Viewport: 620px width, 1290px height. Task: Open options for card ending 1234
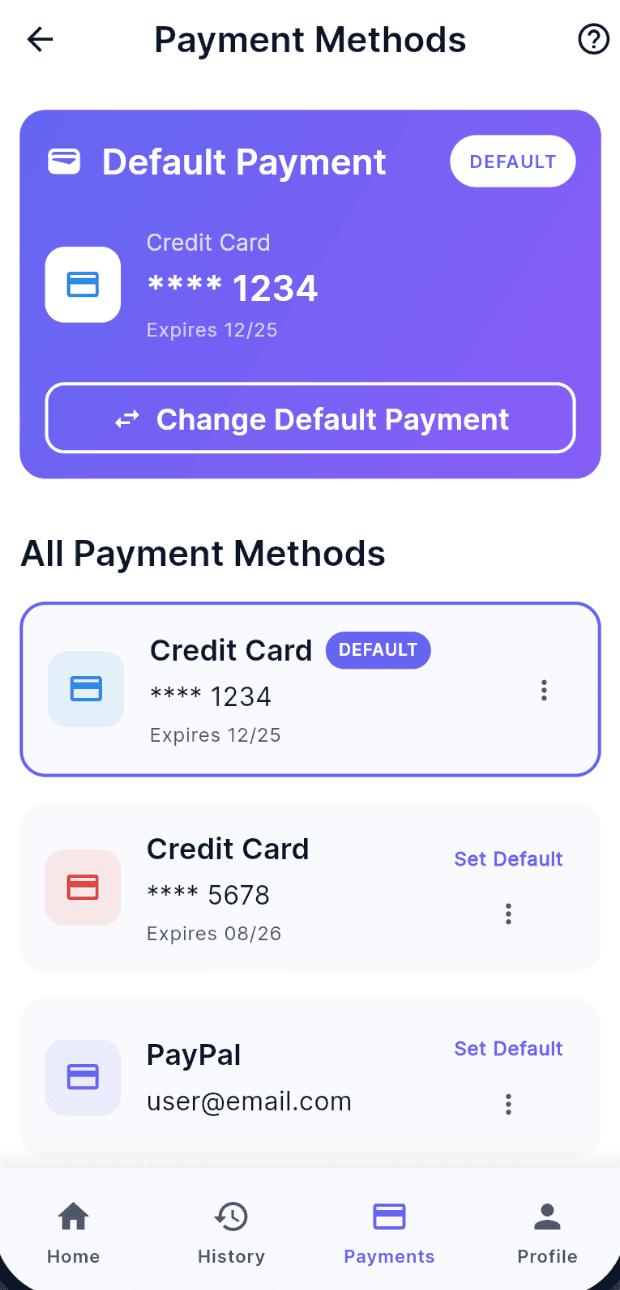point(544,690)
